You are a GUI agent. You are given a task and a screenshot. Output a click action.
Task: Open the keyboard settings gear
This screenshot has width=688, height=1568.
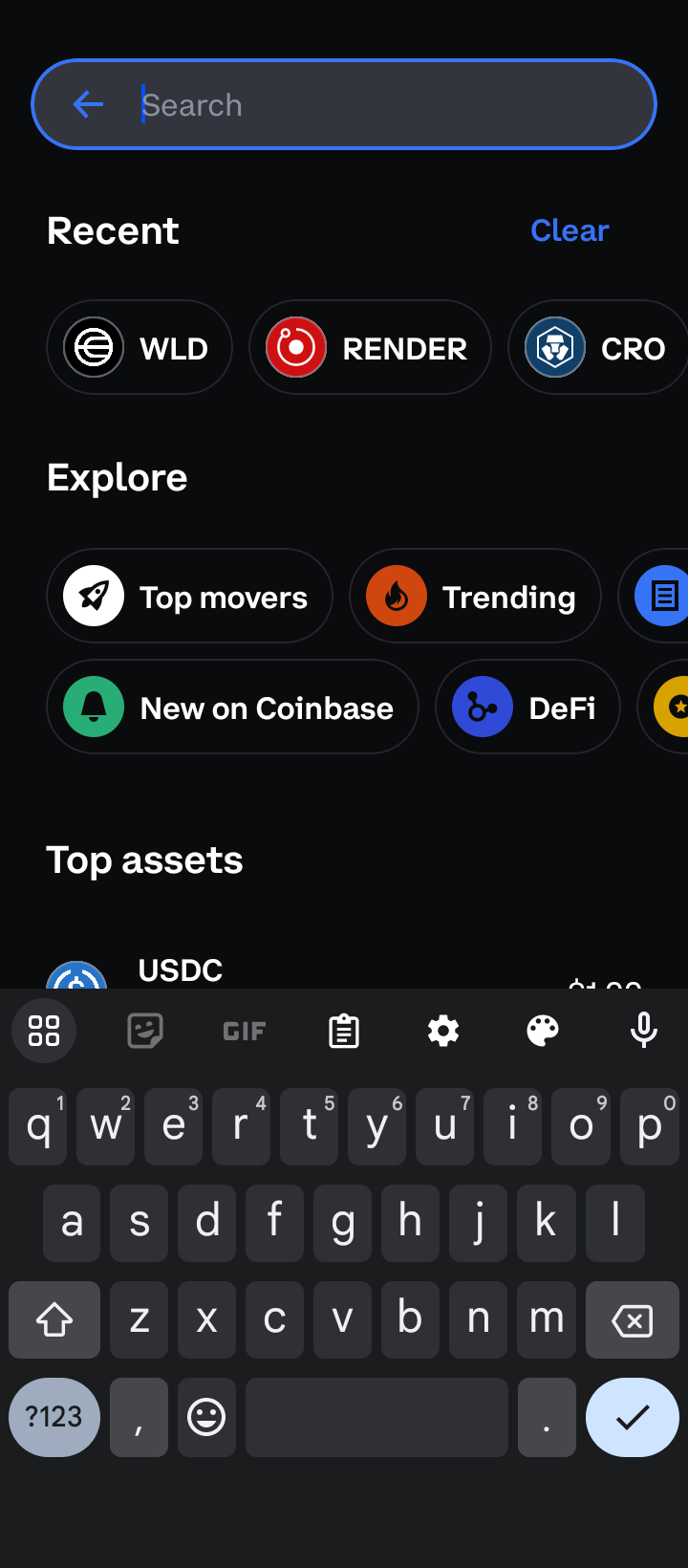click(443, 1031)
